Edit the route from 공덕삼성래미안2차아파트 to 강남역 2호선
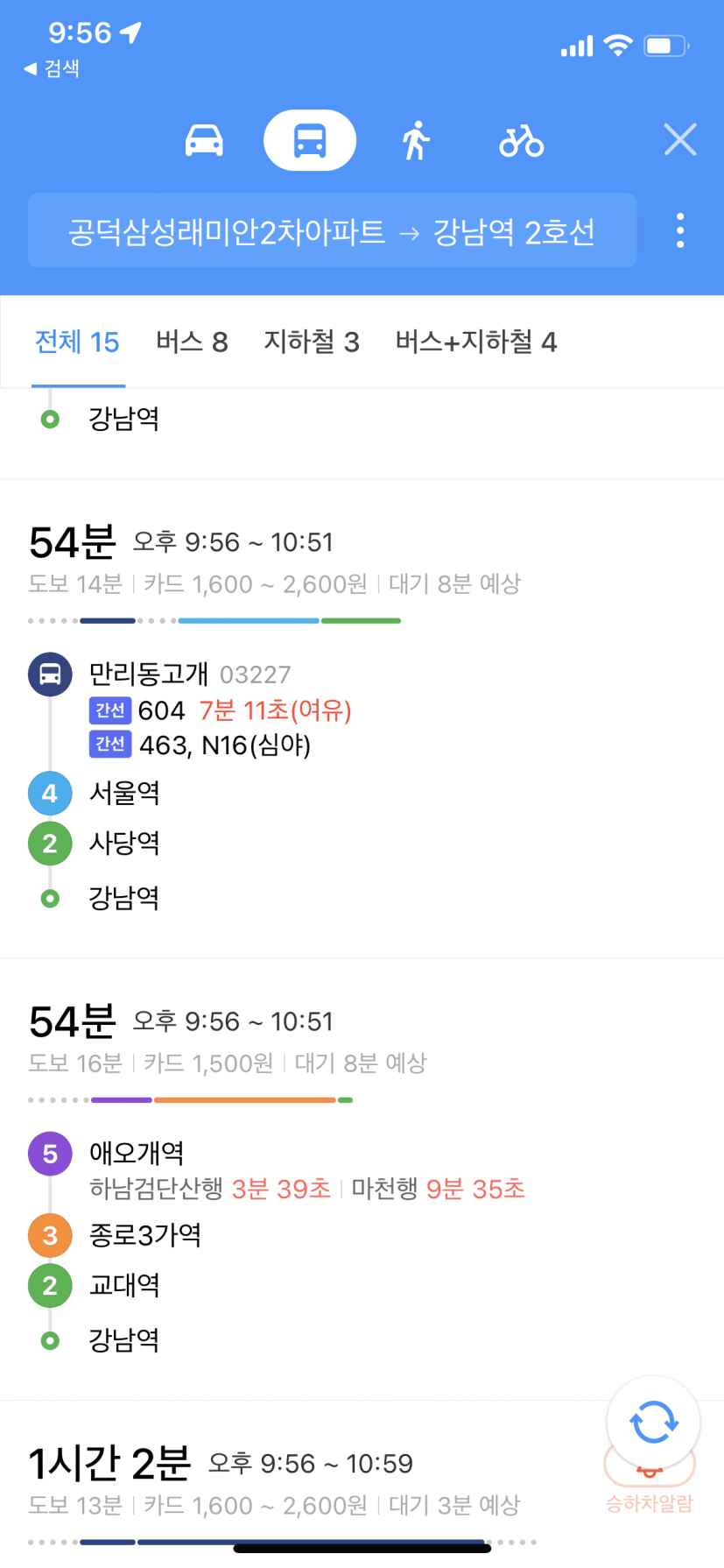 (x=332, y=231)
